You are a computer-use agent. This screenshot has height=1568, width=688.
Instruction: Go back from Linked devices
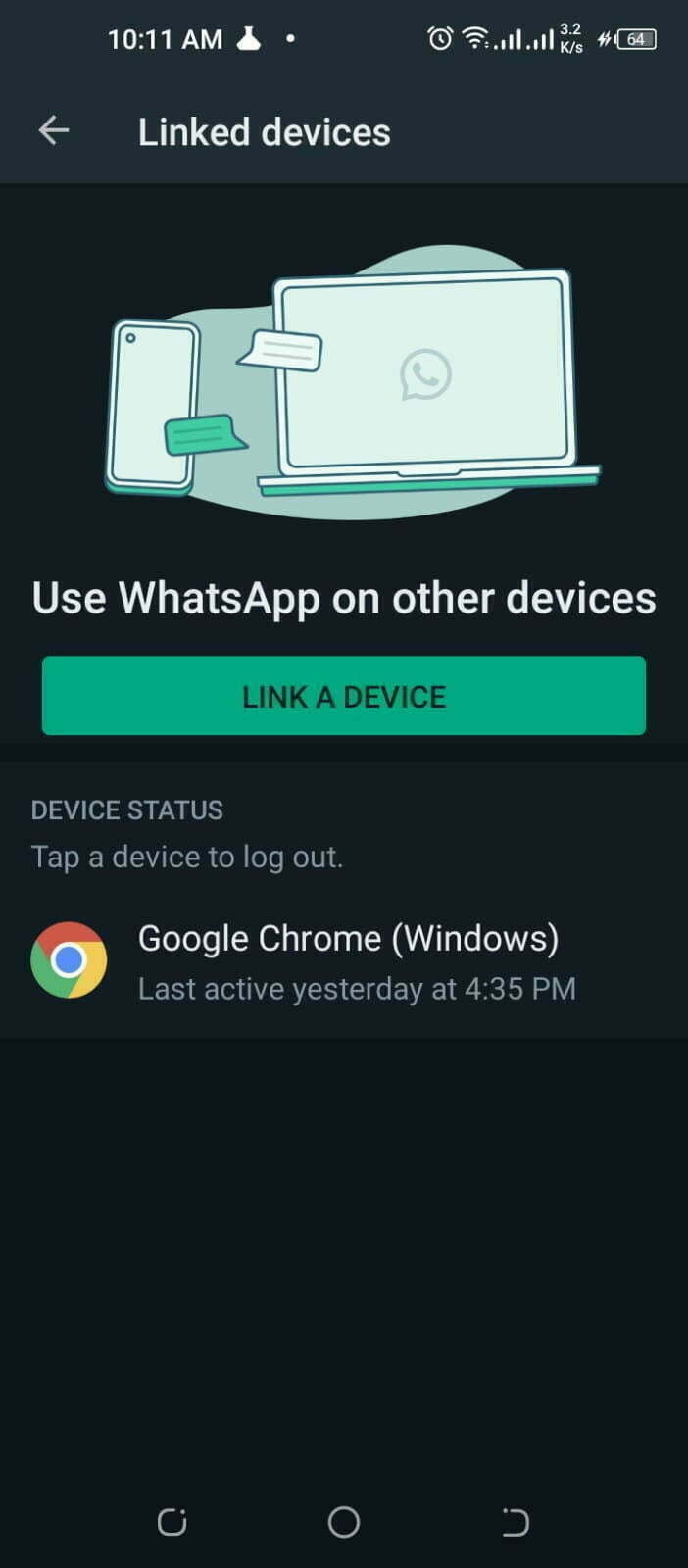[x=54, y=130]
